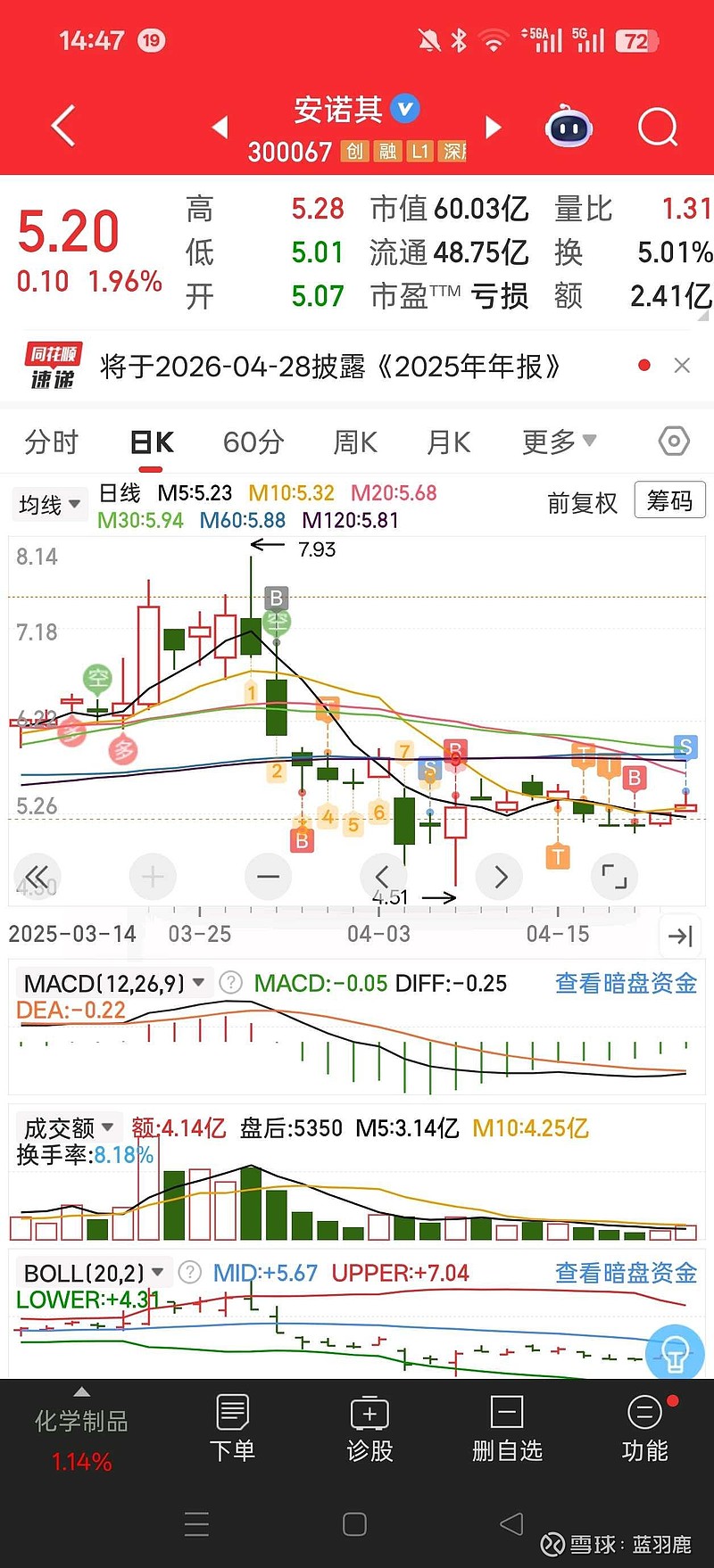The height and width of the screenshot is (1568, 714).
Task: Toggle the 筹码 chip distribution view
Action: click(668, 500)
